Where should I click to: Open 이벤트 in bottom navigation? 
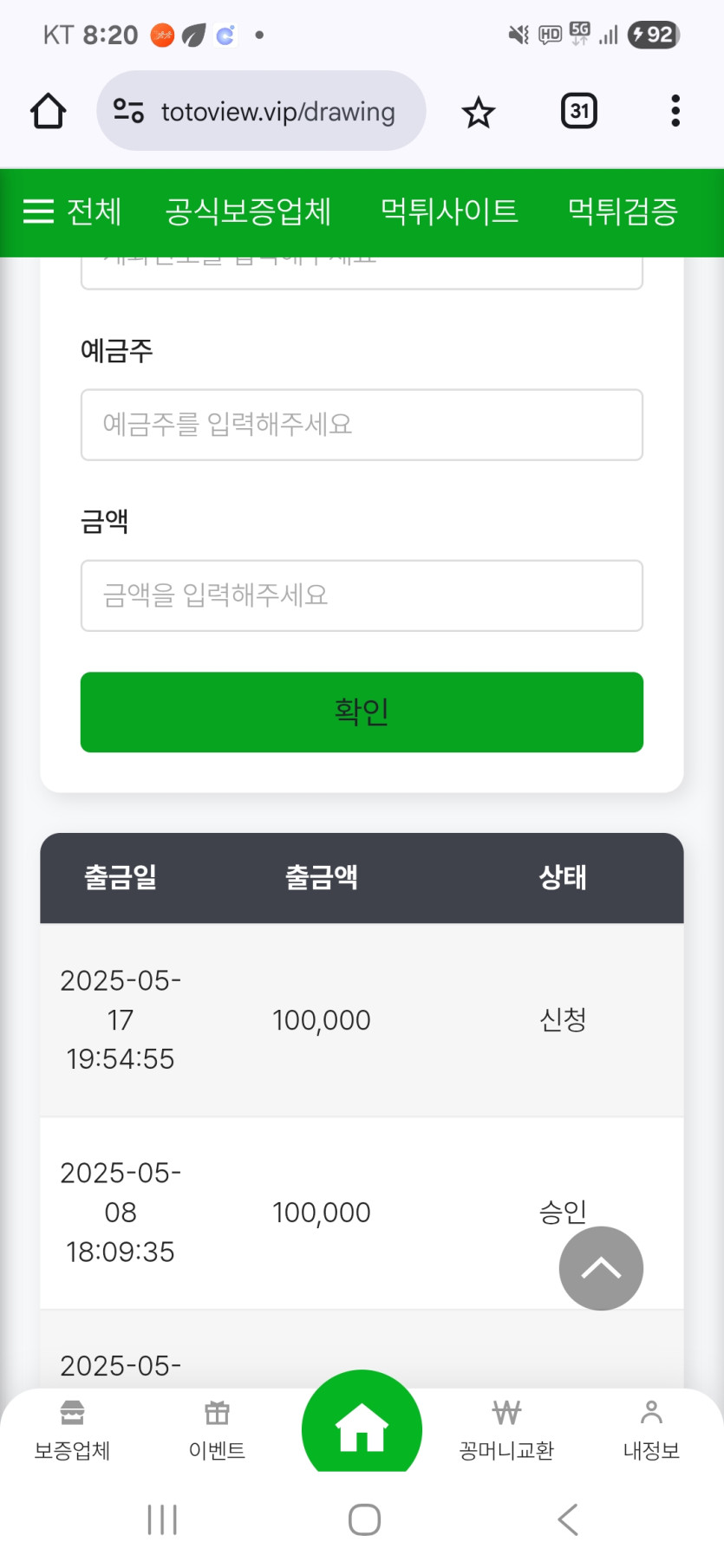point(217,1429)
